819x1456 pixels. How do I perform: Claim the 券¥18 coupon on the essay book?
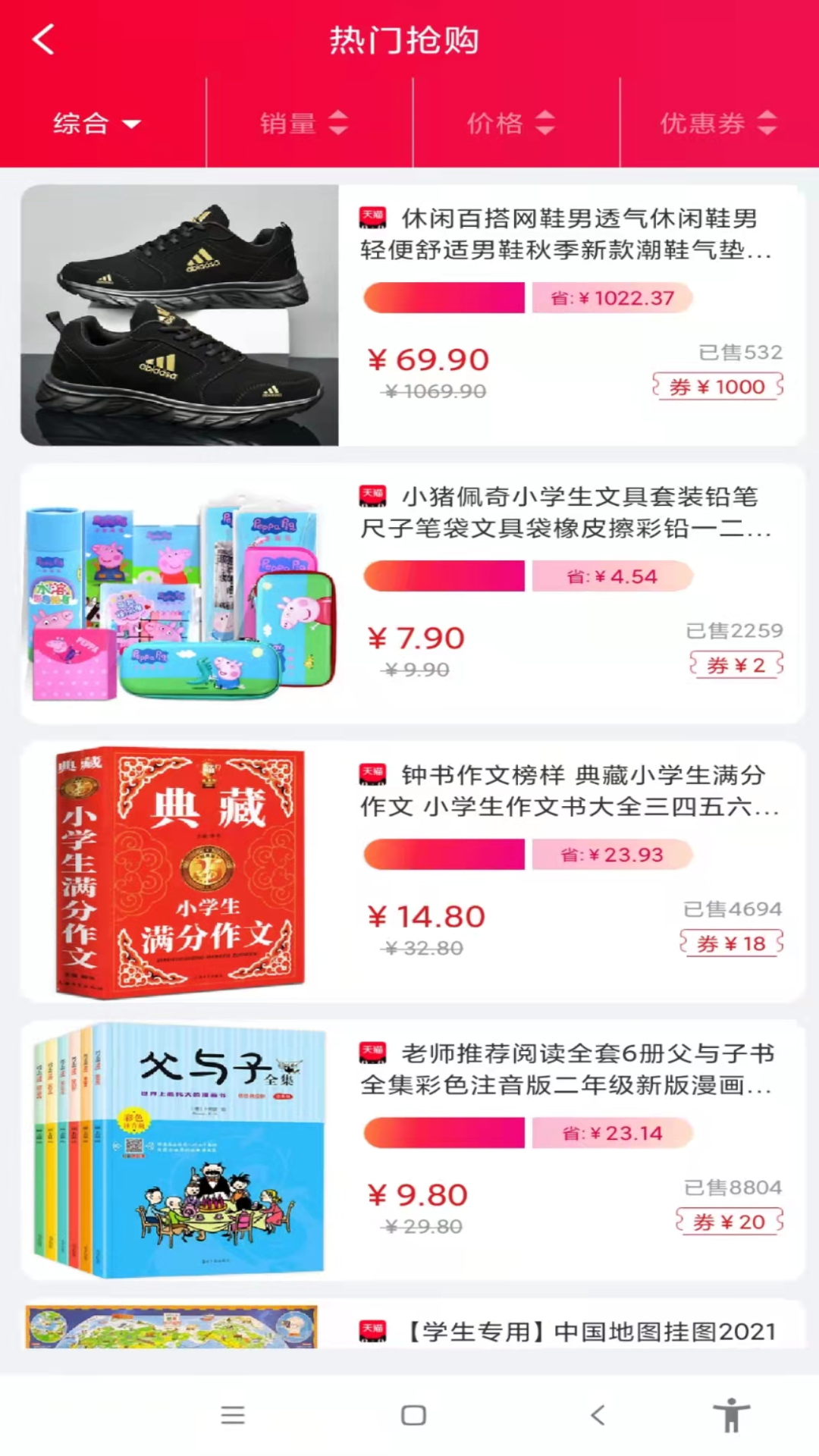733,943
